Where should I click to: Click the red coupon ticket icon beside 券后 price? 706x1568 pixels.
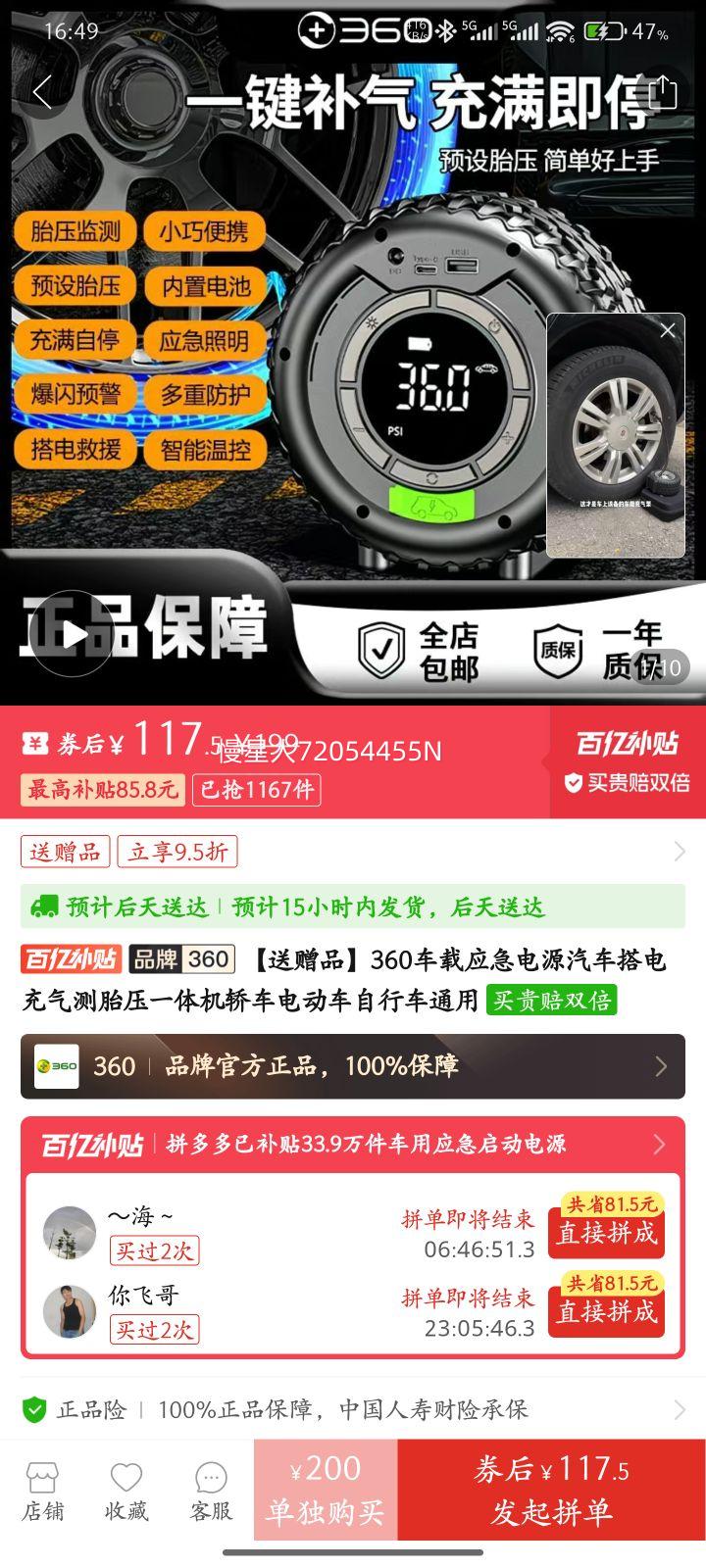pyautogui.click(x=35, y=743)
